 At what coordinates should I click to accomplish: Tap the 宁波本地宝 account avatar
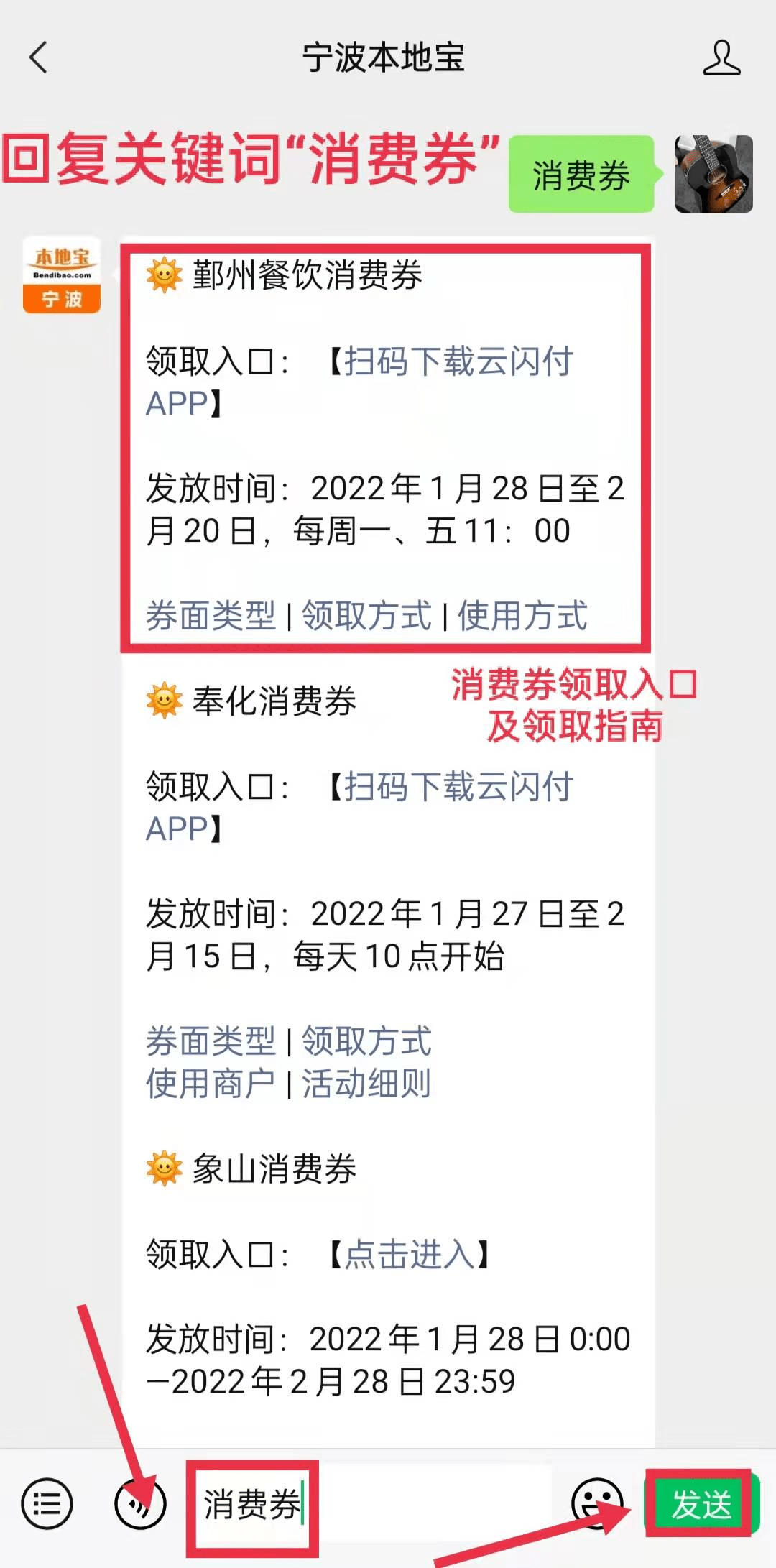click(x=62, y=275)
